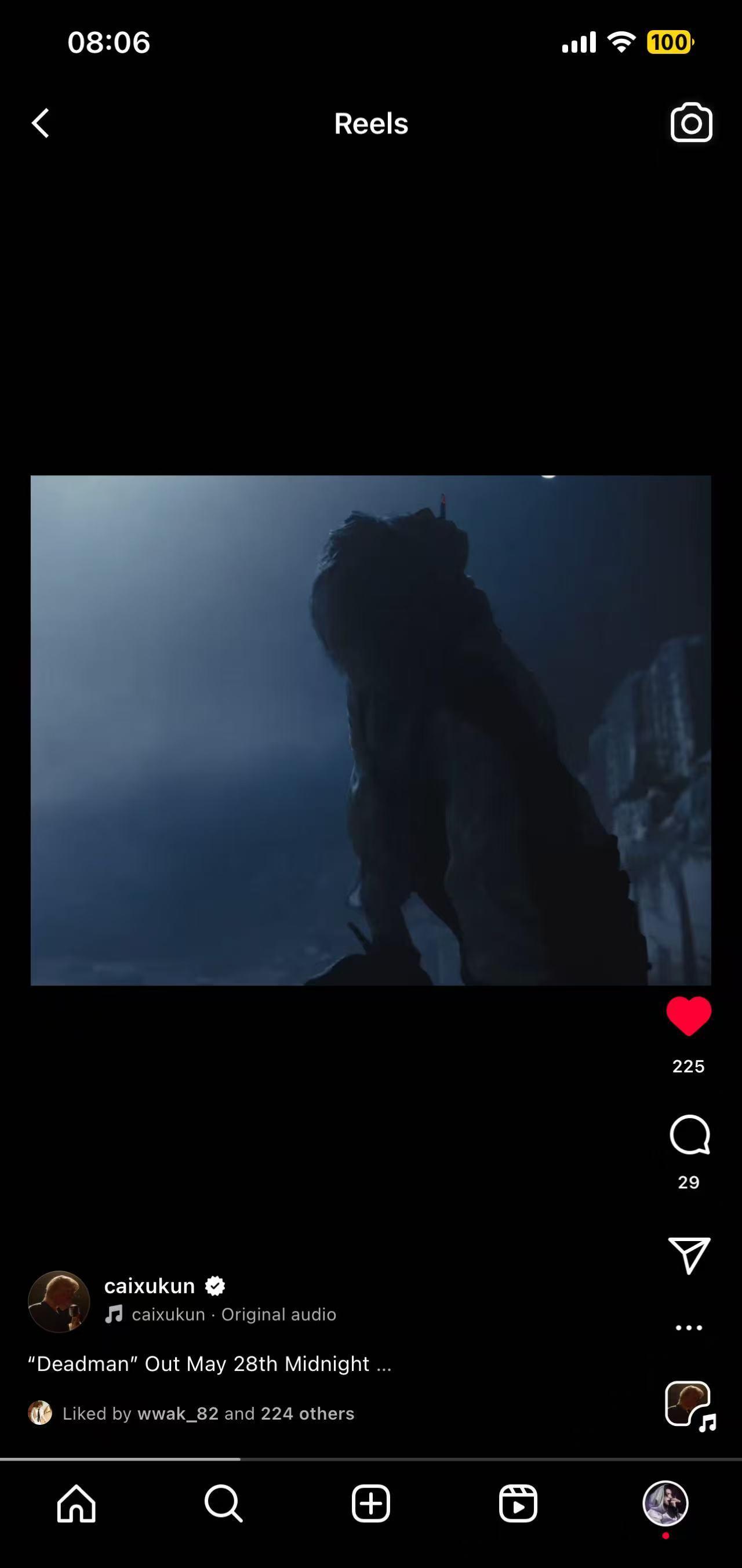Switch to the Reels tab
Screen dimensions: 742x1568
pyautogui.click(x=518, y=1504)
